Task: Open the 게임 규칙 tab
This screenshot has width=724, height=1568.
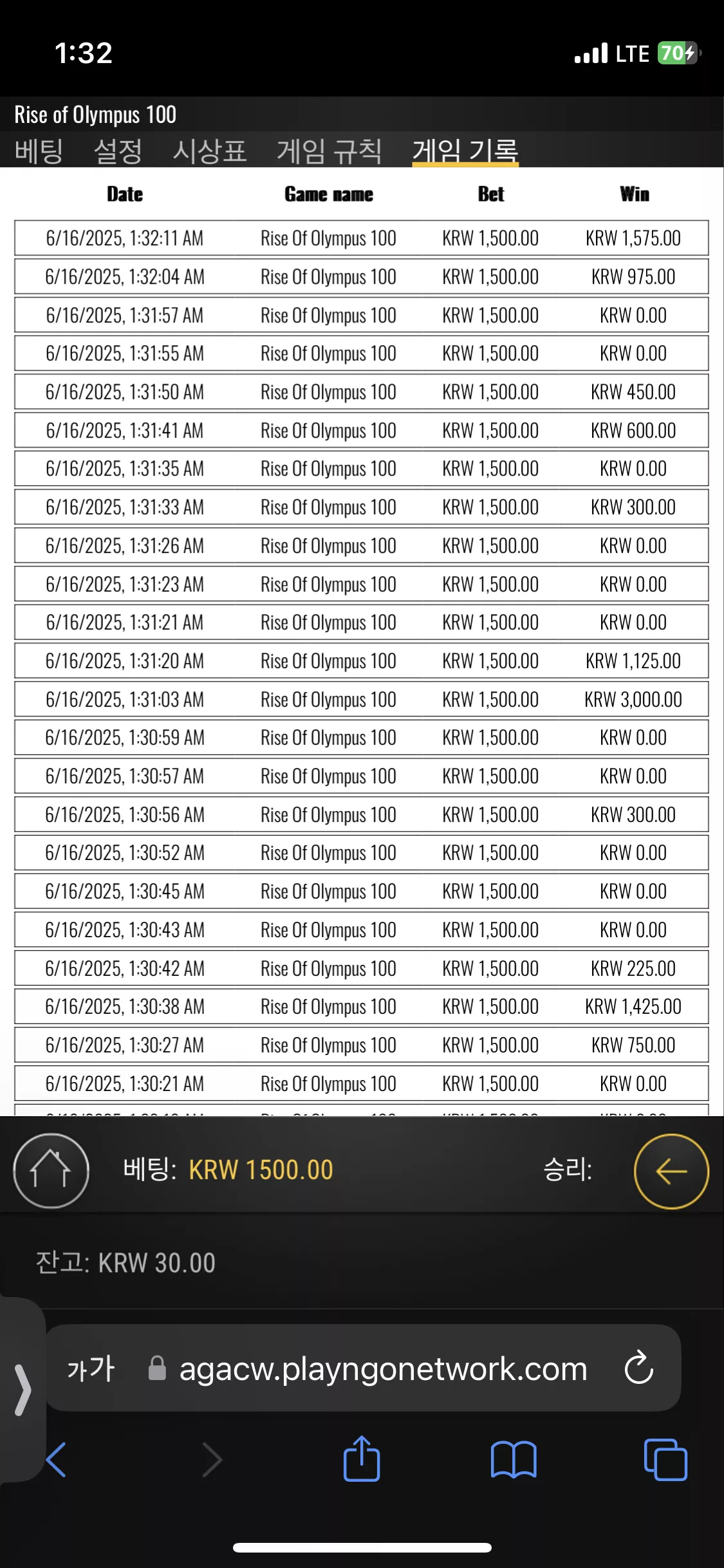Action: [x=330, y=151]
